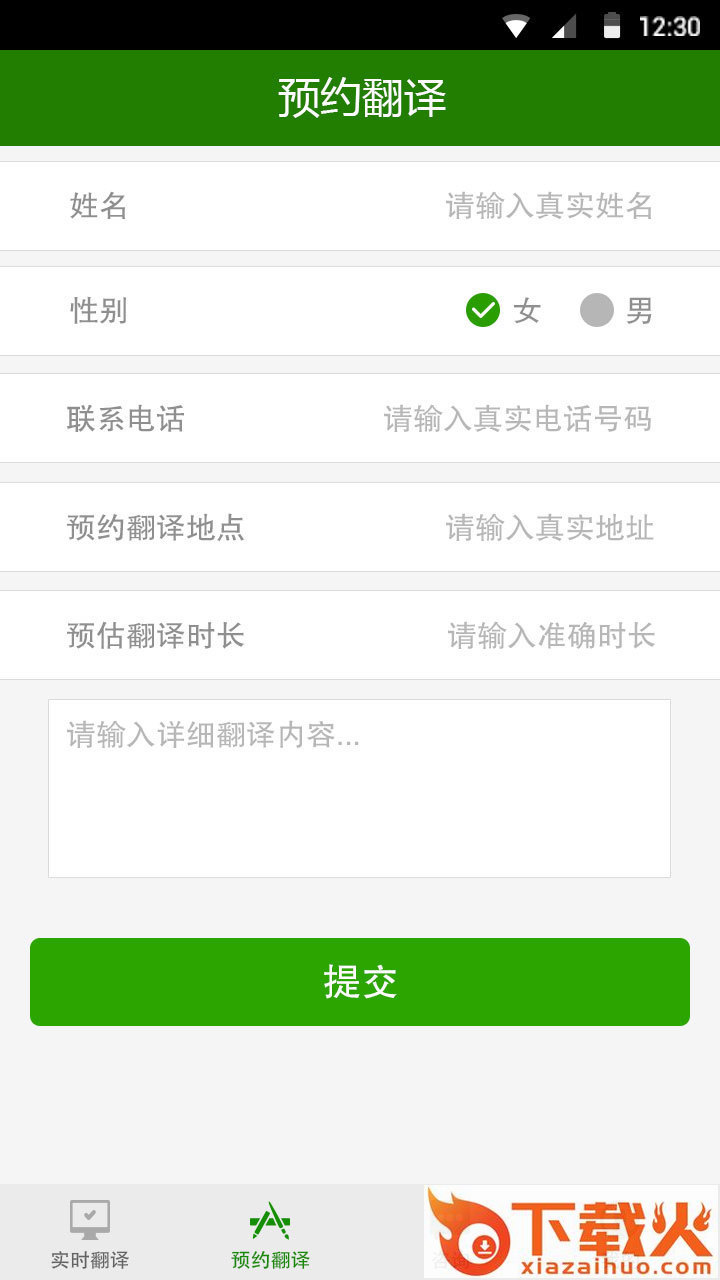The height and width of the screenshot is (1280, 720).
Task: Click the 预约翻译地点 address field
Action: tap(550, 528)
